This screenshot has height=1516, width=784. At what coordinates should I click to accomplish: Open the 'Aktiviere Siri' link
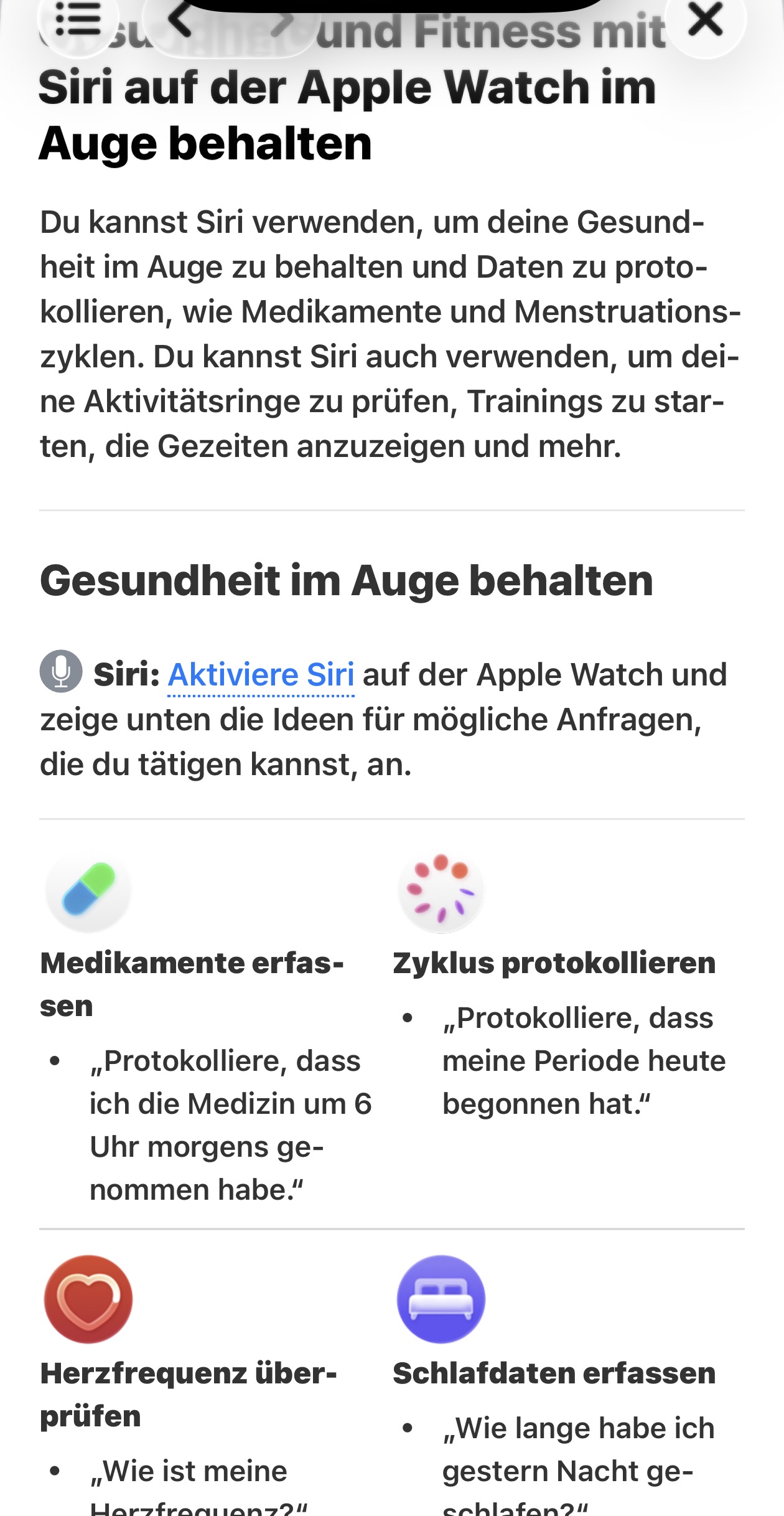coord(261,676)
